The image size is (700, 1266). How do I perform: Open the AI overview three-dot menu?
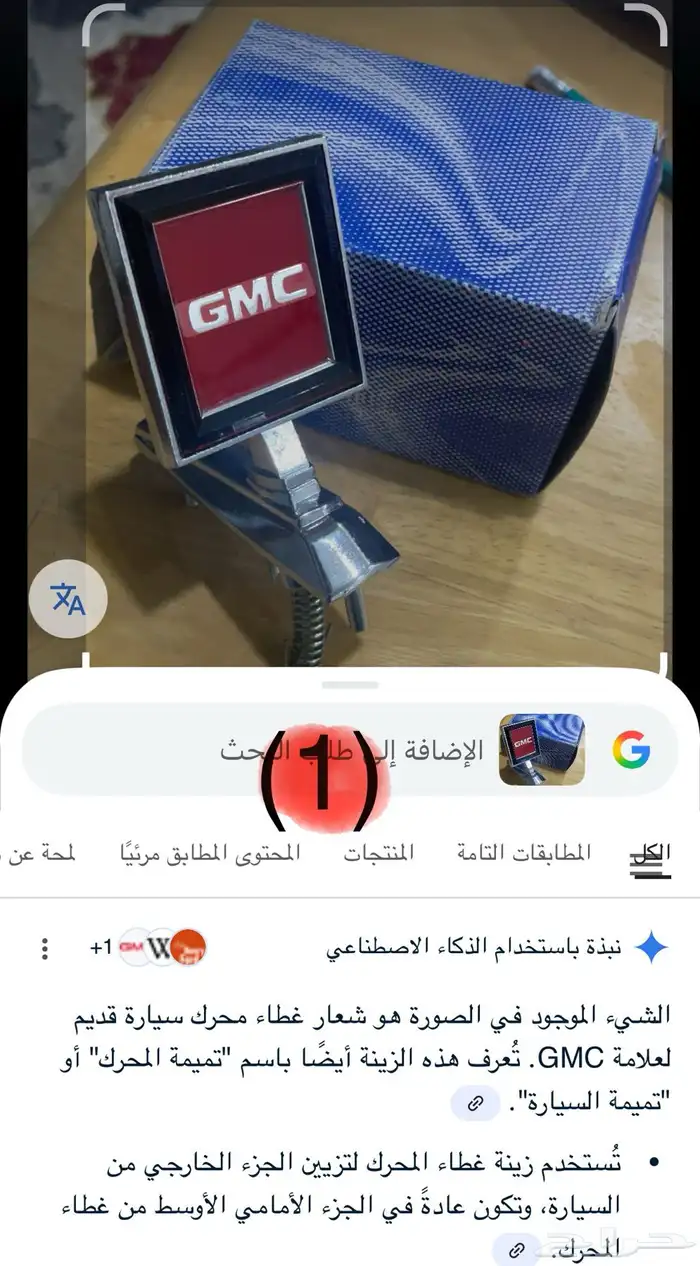point(44,948)
